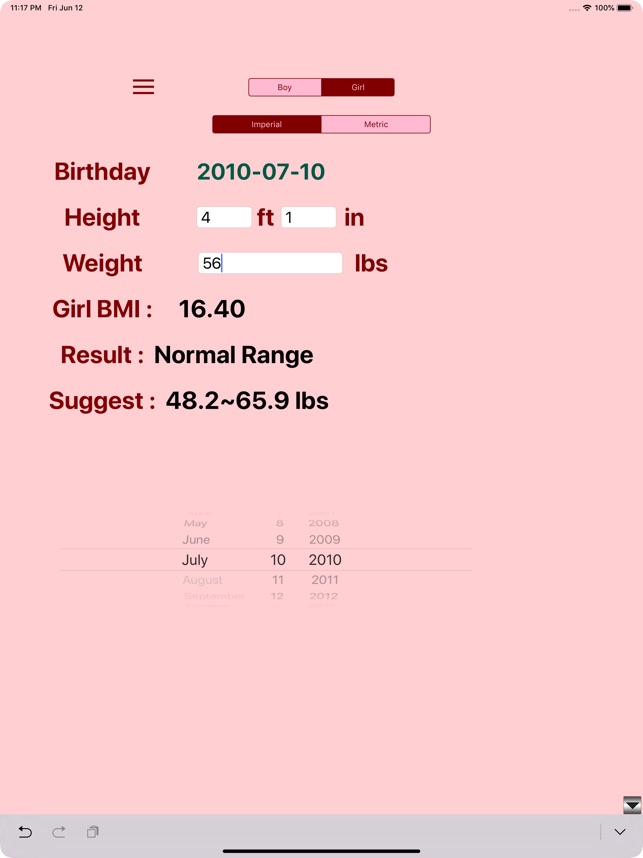The height and width of the screenshot is (858, 643).
Task: Edit the height feet field
Action: click(x=224, y=217)
